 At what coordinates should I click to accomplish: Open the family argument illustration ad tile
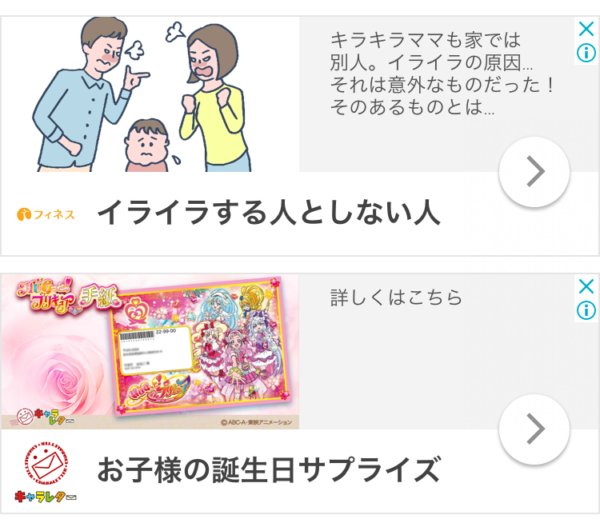point(150,95)
